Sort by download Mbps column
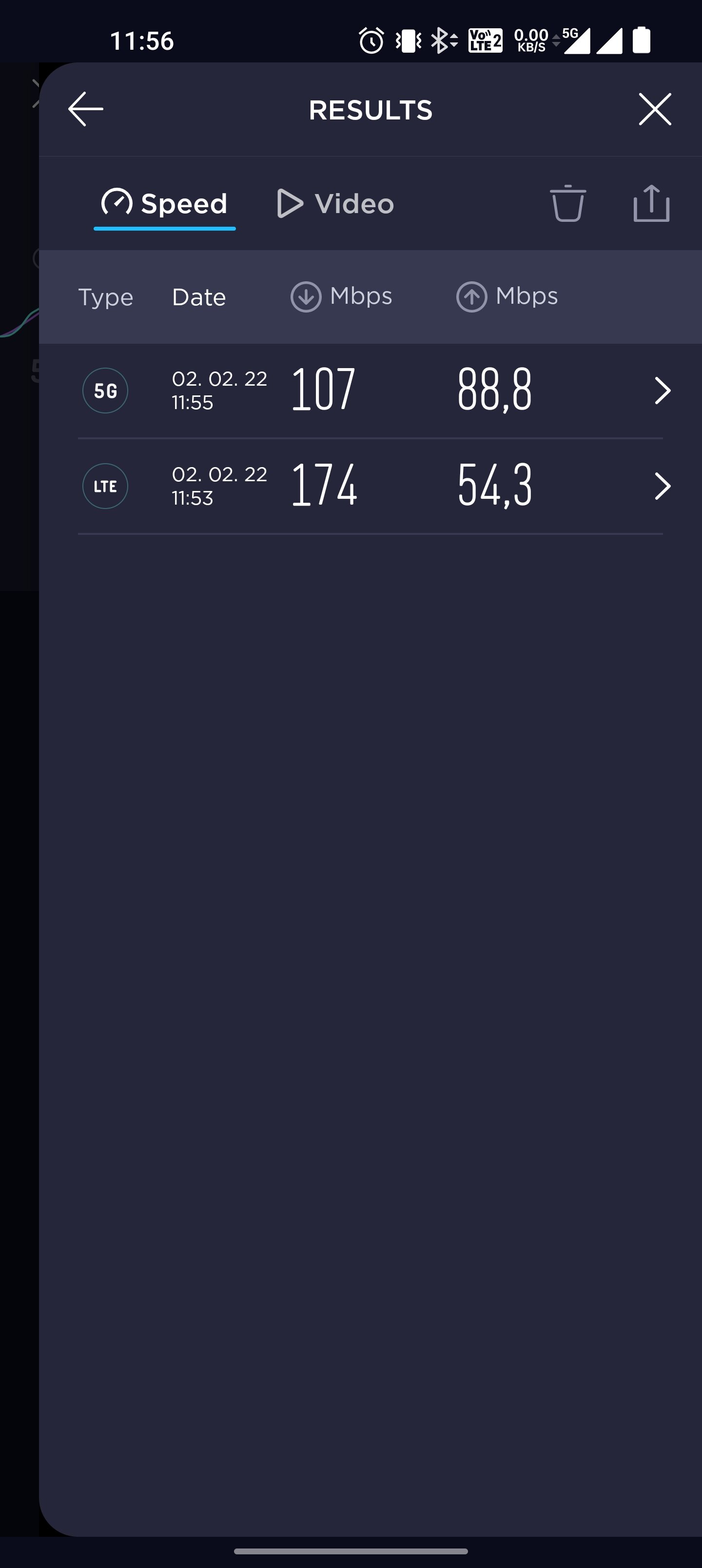The height and width of the screenshot is (1568, 702). (x=342, y=296)
